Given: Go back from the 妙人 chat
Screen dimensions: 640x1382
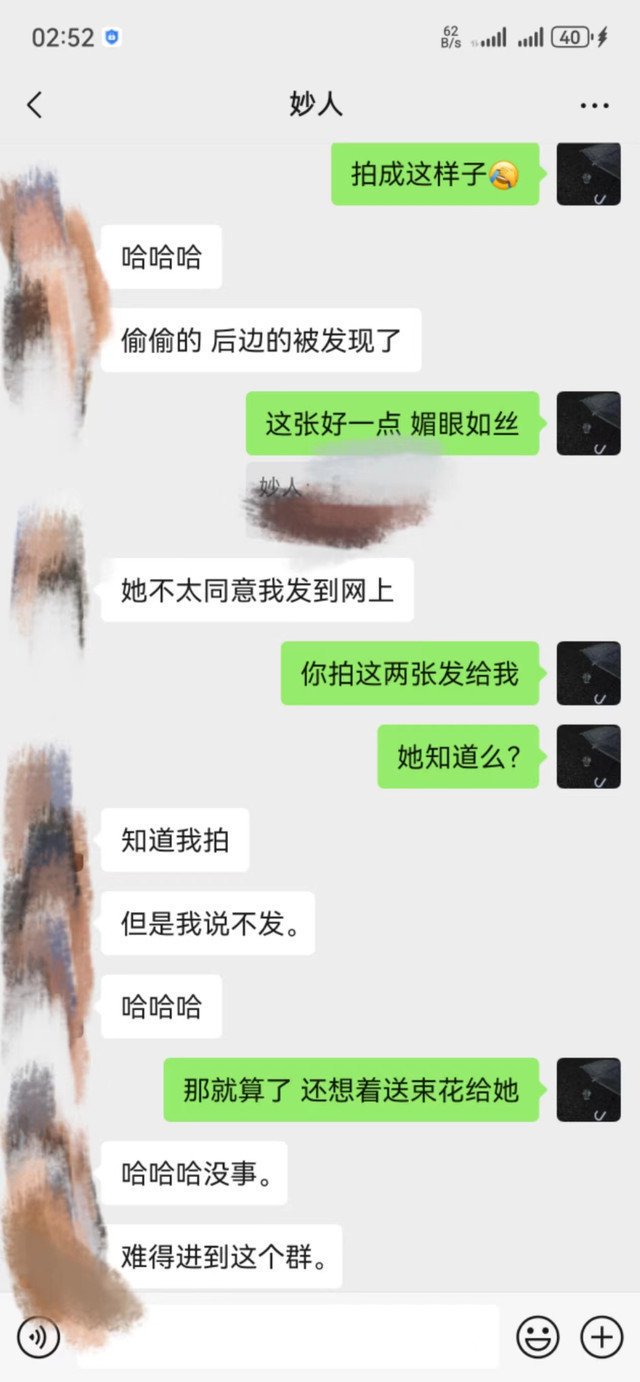Looking at the screenshot, I should (35, 105).
